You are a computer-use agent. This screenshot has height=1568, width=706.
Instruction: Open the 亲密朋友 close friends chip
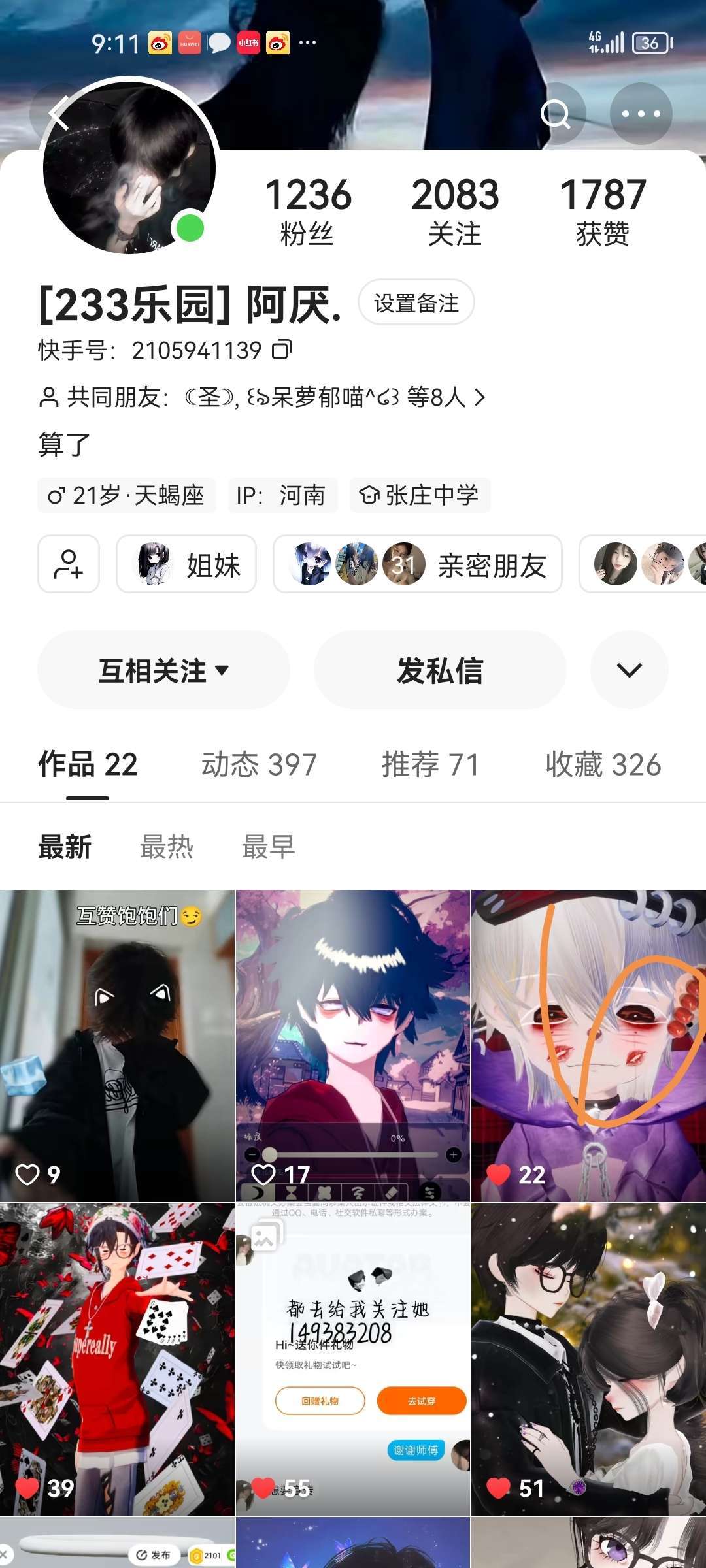point(417,564)
